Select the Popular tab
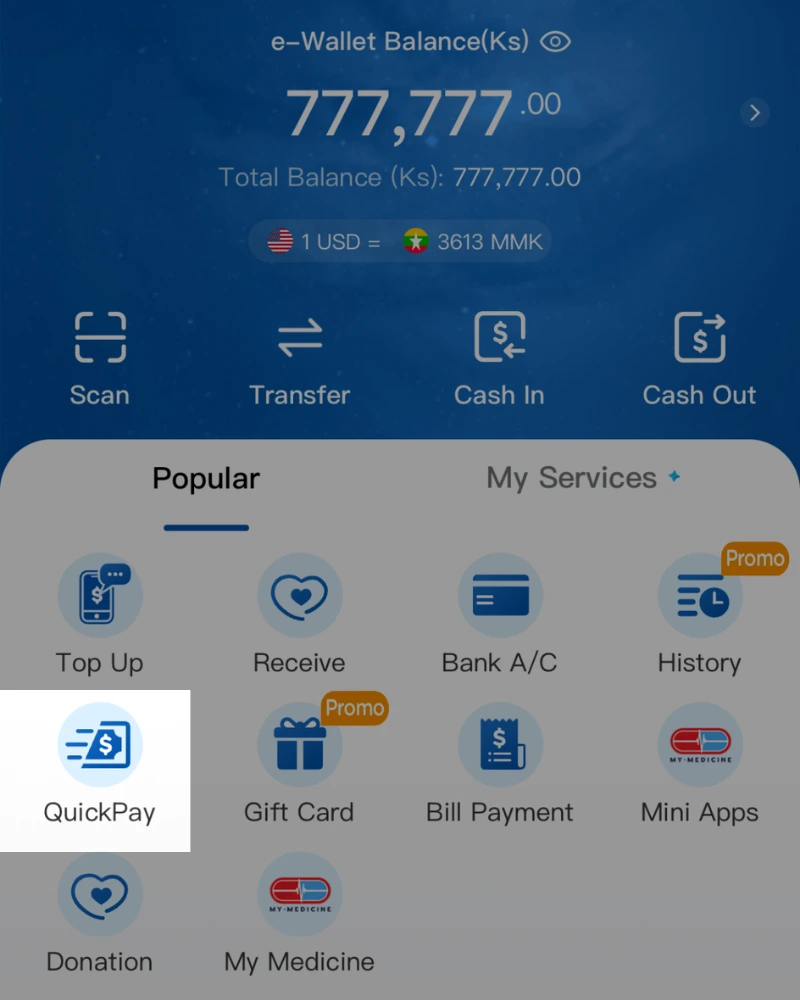The height and width of the screenshot is (1000, 800). pyautogui.click(x=206, y=479)
